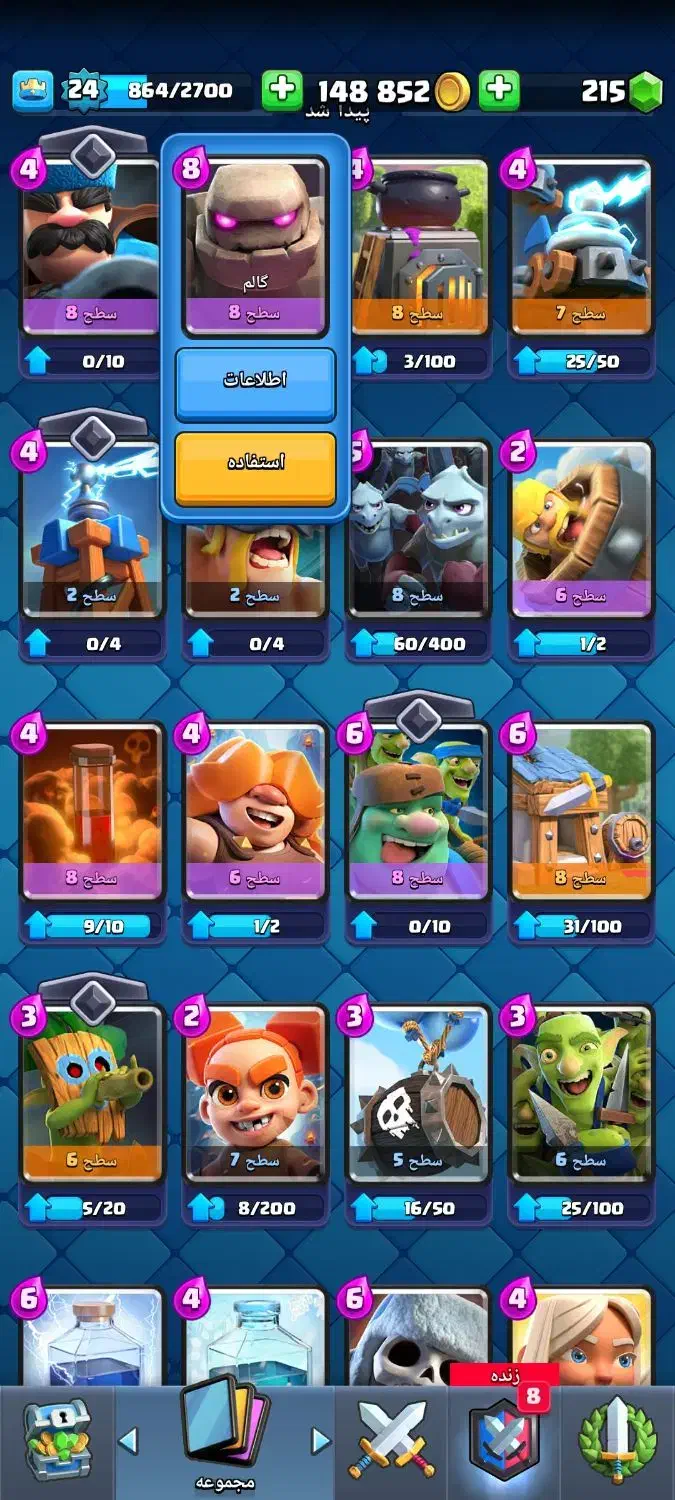Open the clan shield tab with badge 8
The image size is (675, 1500).
[504, 1441]
